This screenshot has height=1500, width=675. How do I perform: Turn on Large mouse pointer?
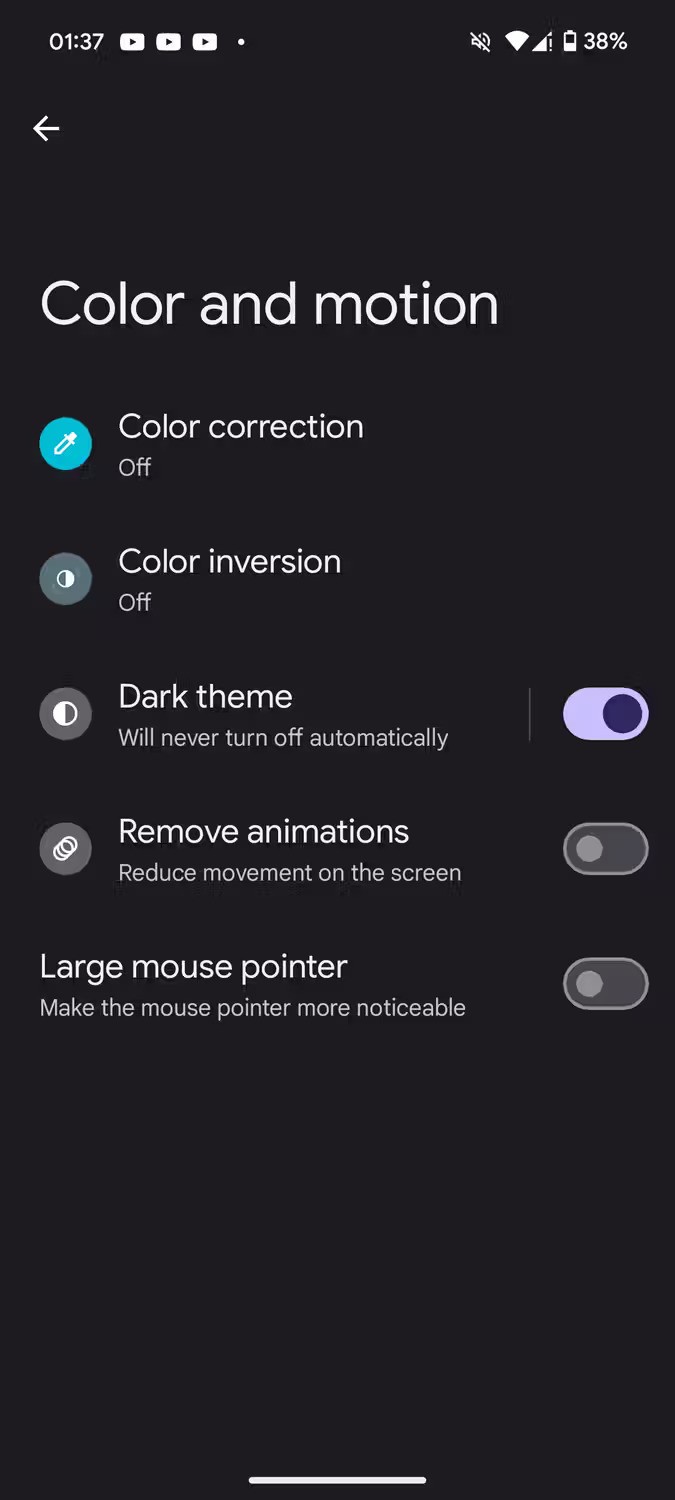coord(605,984)
